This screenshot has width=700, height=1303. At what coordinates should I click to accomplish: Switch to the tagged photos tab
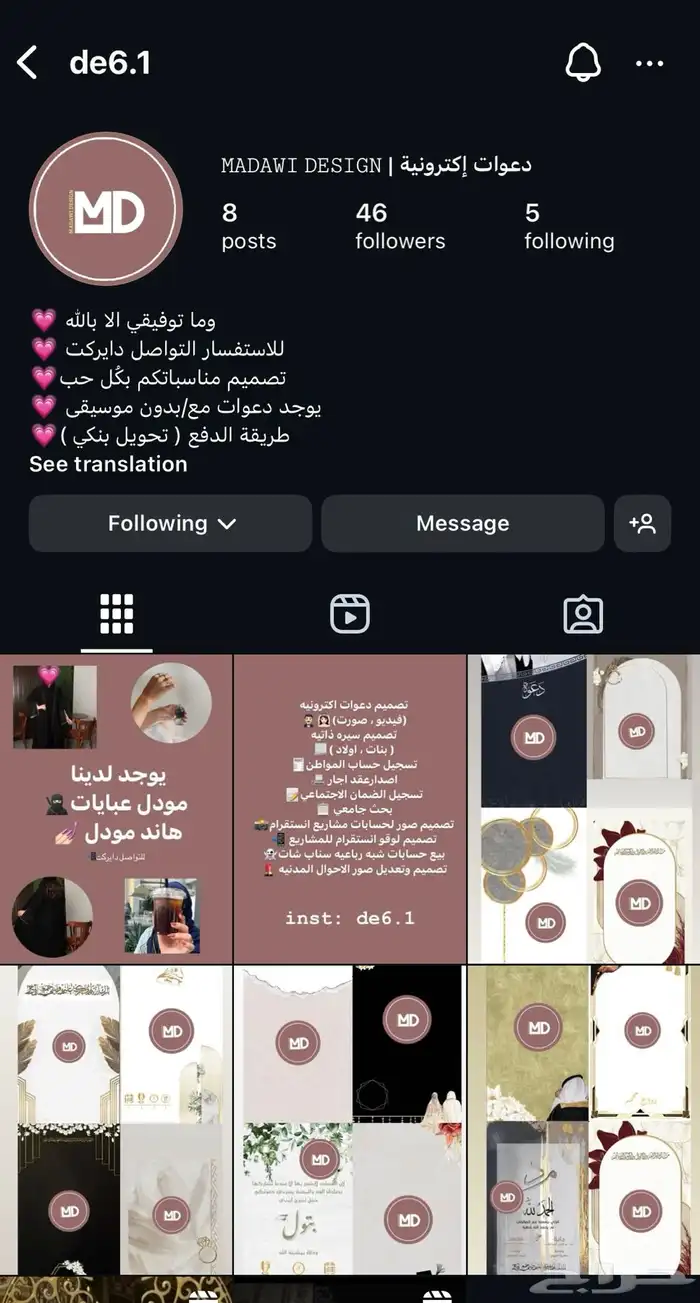[x=583, y=614]
